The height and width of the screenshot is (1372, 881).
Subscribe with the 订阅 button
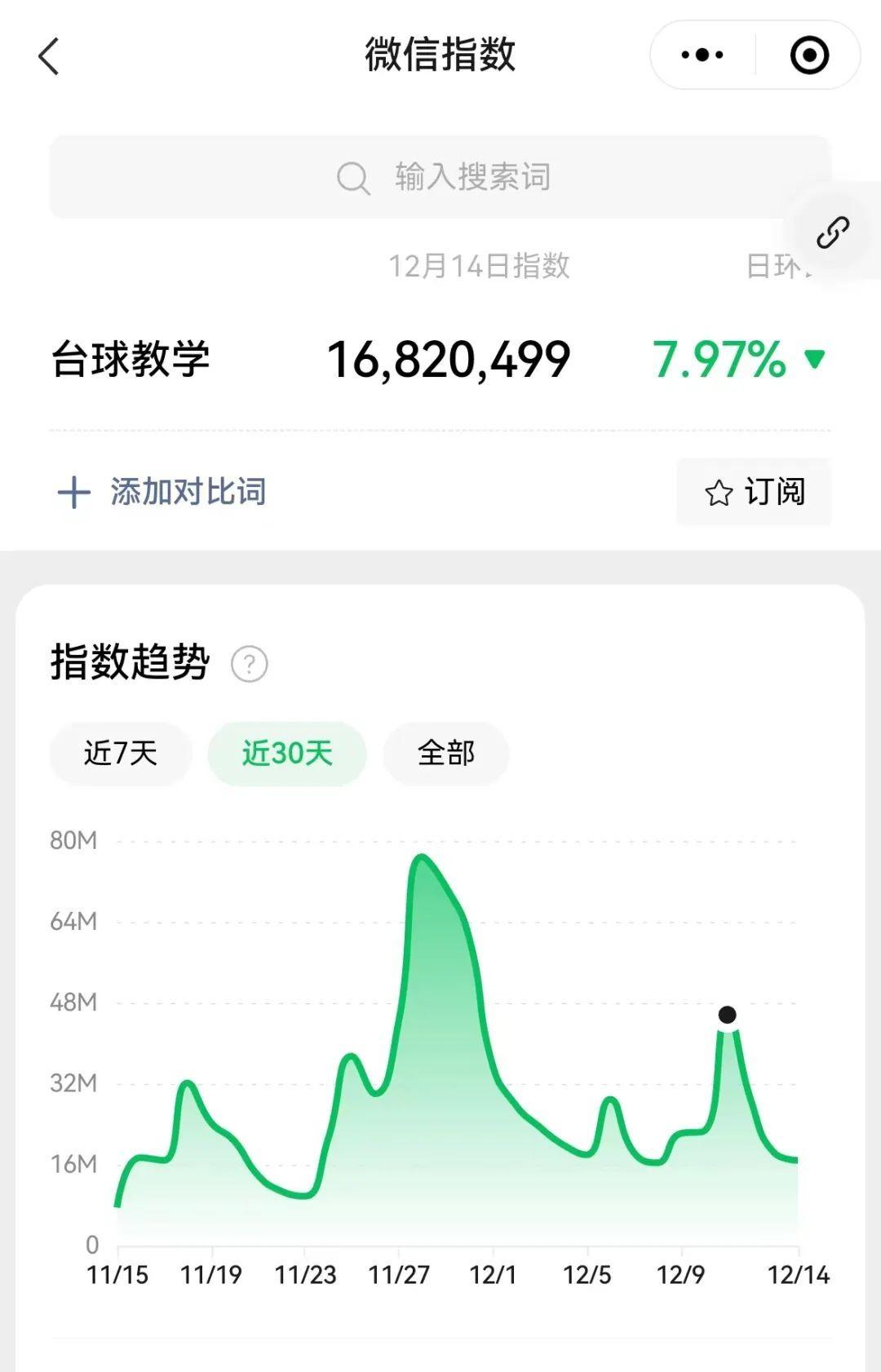[755, 492]
